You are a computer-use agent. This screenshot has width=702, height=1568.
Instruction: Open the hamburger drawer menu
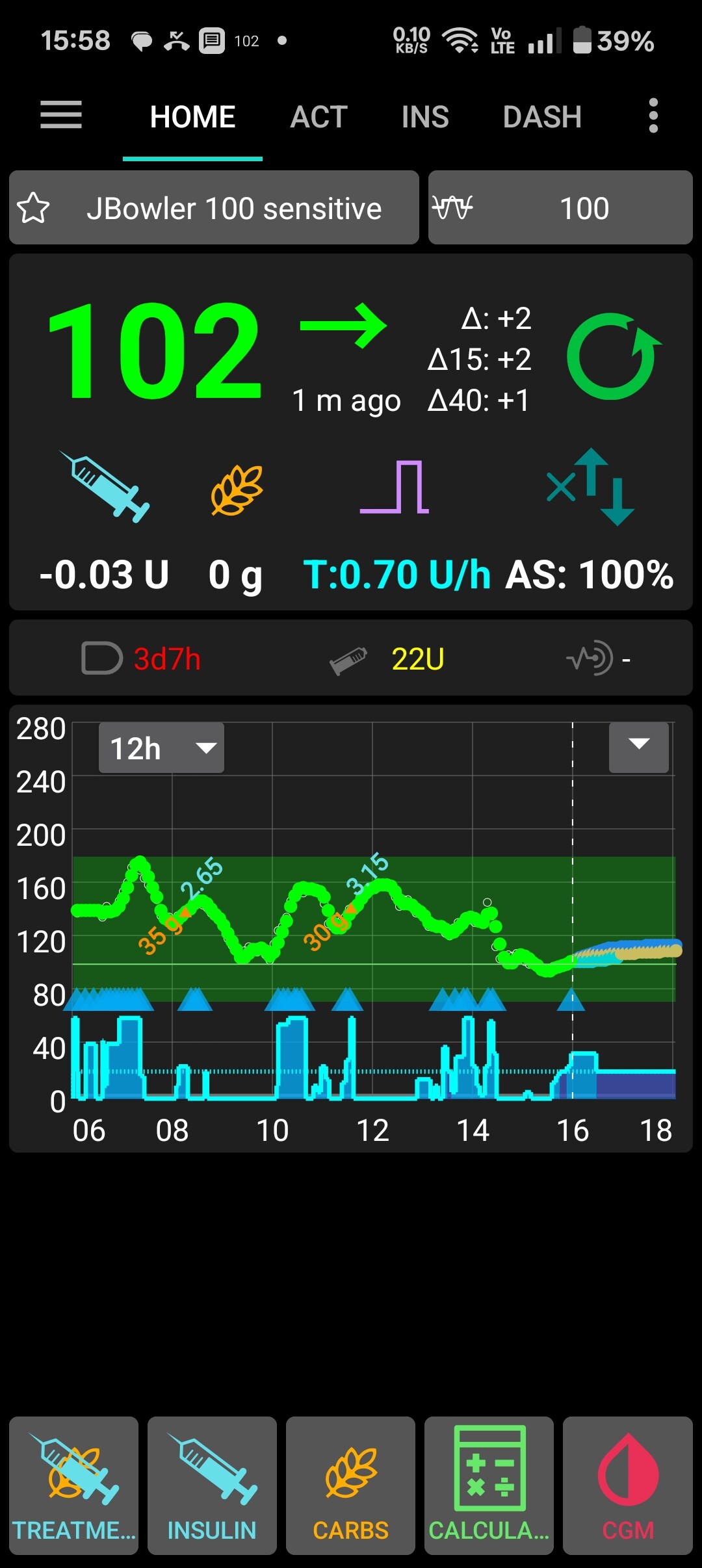tap(61, 116)
